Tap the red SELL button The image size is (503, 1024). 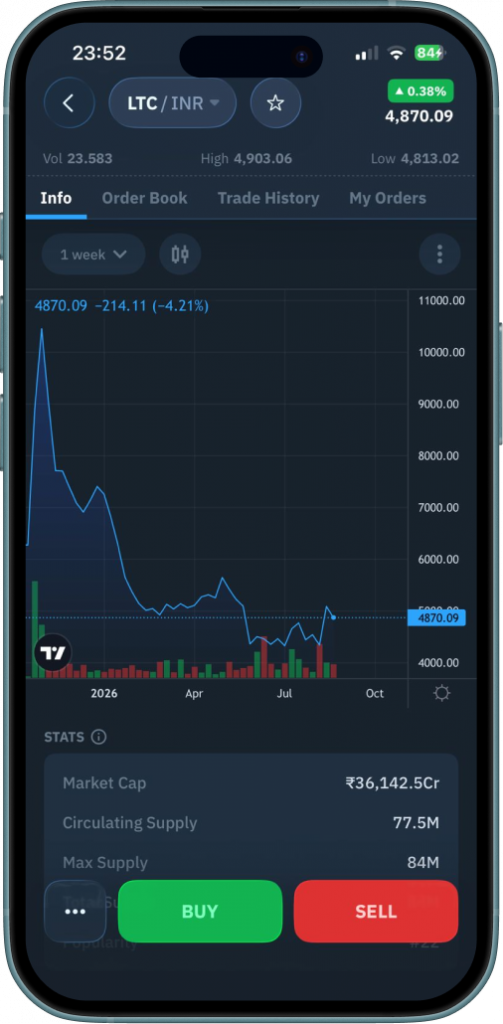[x=376, y=911]
